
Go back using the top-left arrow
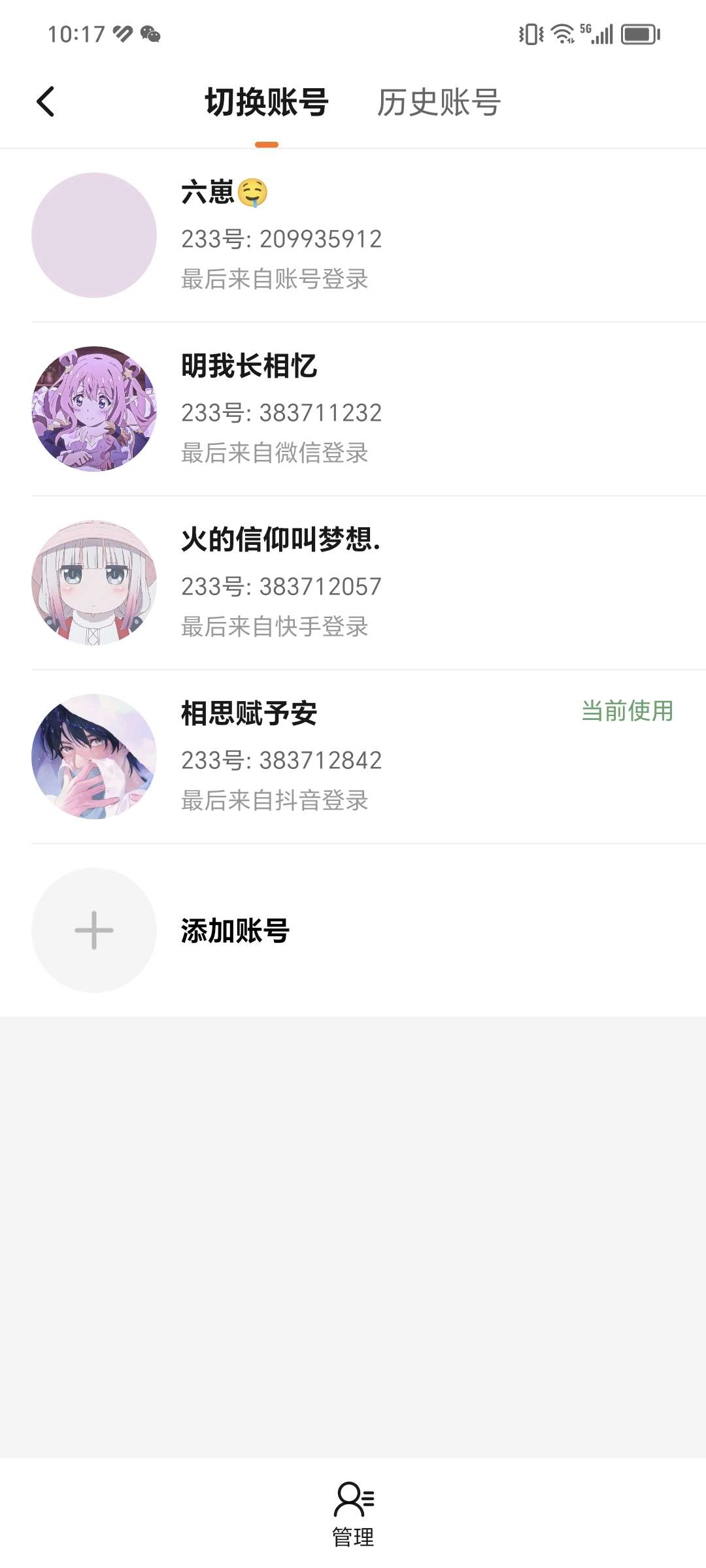tap(46, 102)
